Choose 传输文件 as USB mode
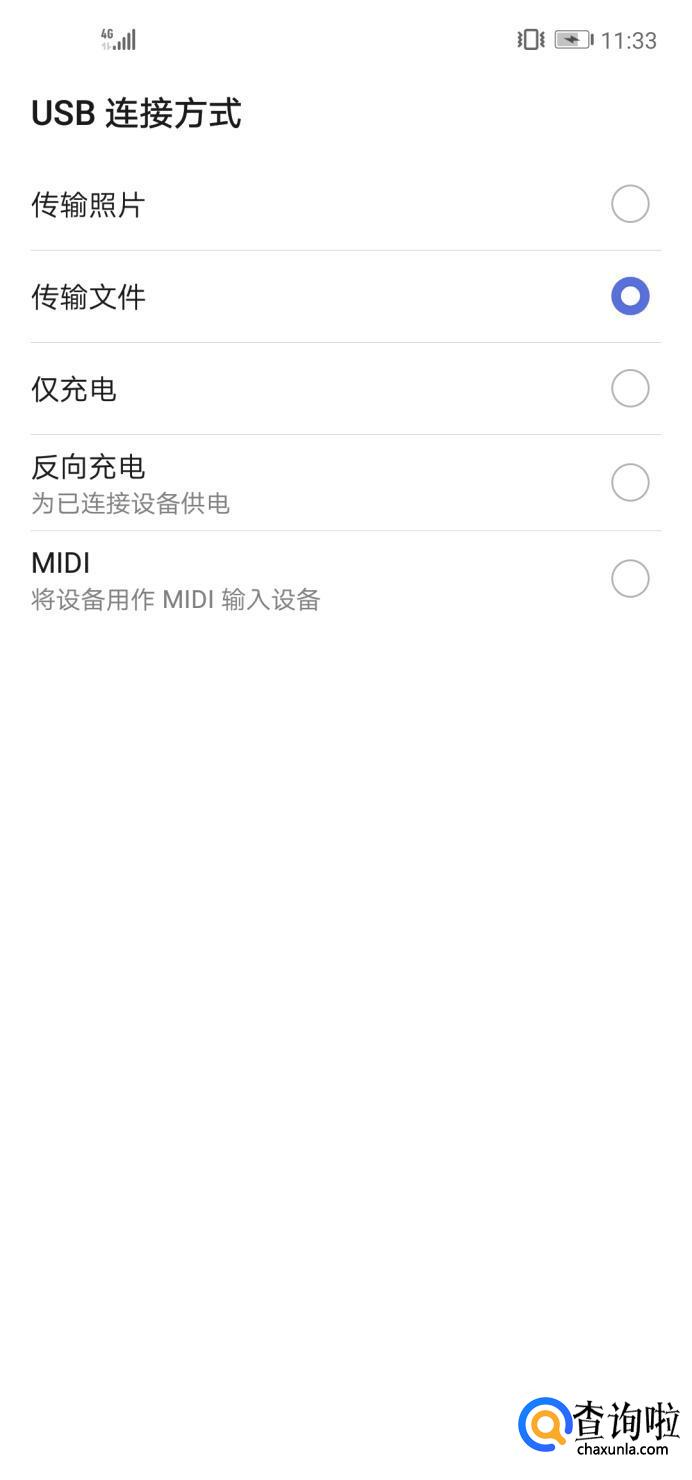The width and height of the screenshot is (692, 1480). 630,297
